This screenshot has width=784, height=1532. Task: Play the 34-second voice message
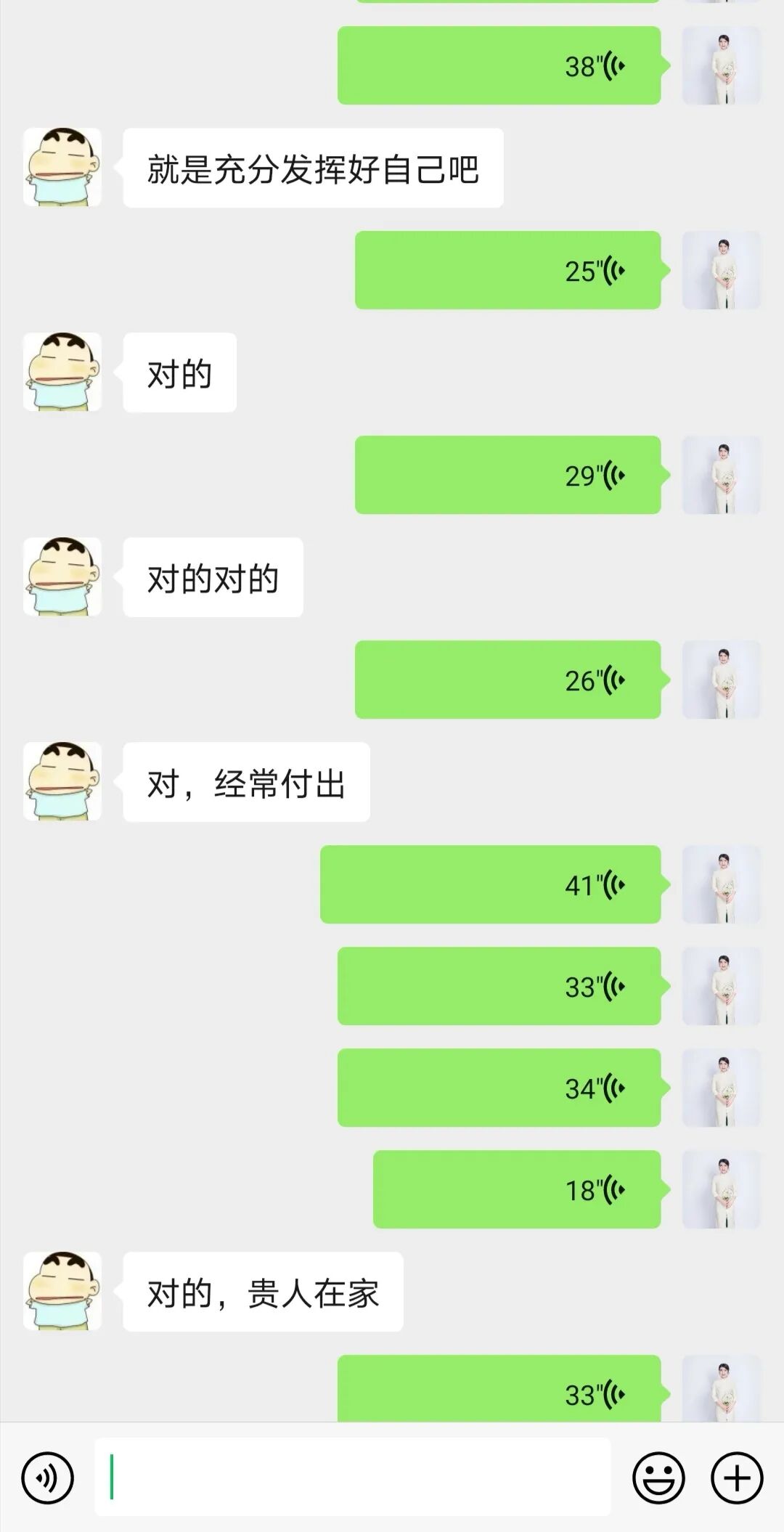(499, 1088)
